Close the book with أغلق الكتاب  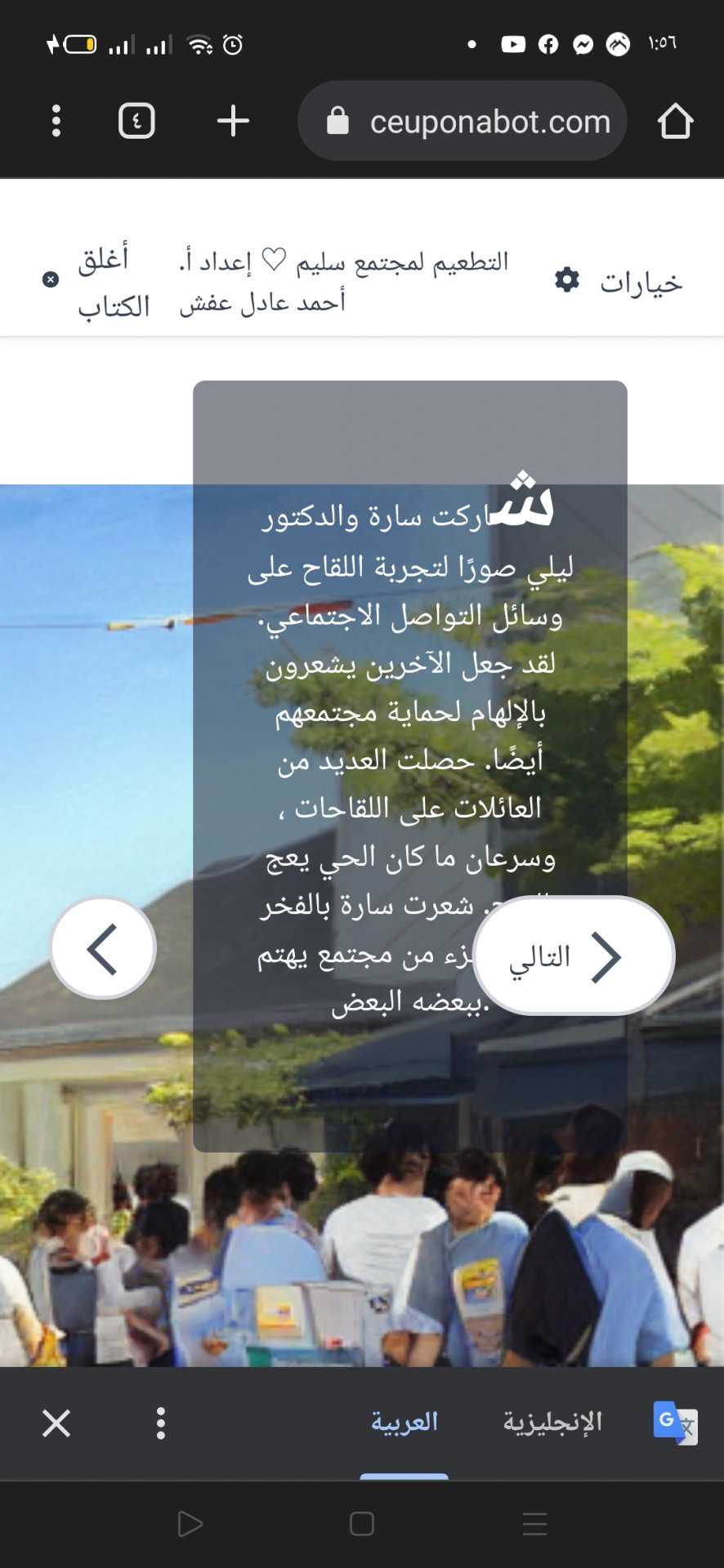pos(97,281)
